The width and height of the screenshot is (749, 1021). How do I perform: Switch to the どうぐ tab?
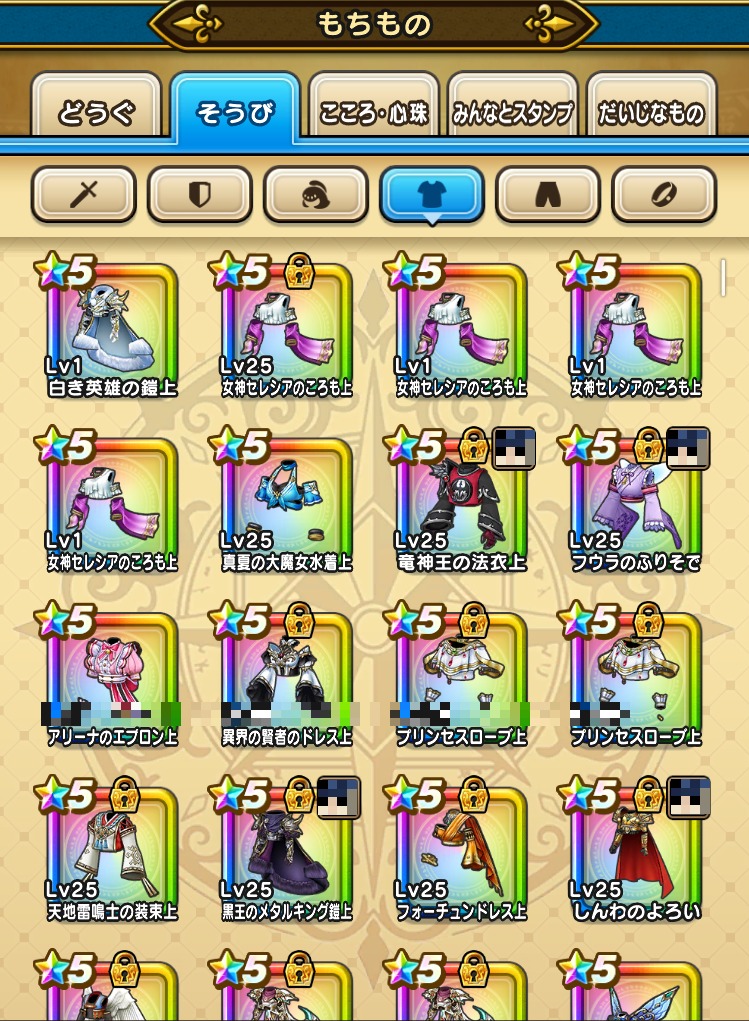[96, 113]
